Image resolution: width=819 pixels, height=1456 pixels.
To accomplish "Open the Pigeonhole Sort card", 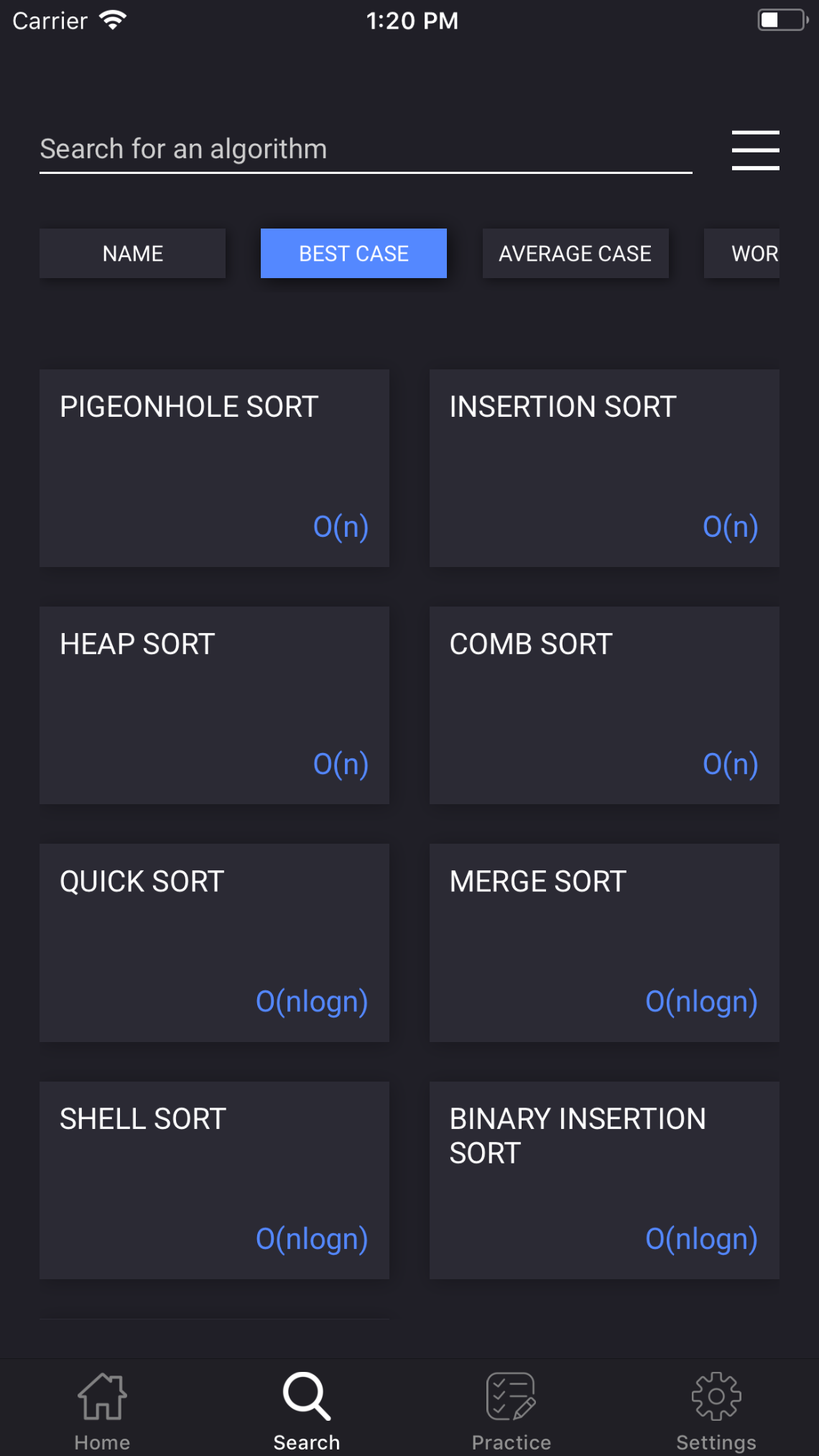I will click(x=214, y=468).
